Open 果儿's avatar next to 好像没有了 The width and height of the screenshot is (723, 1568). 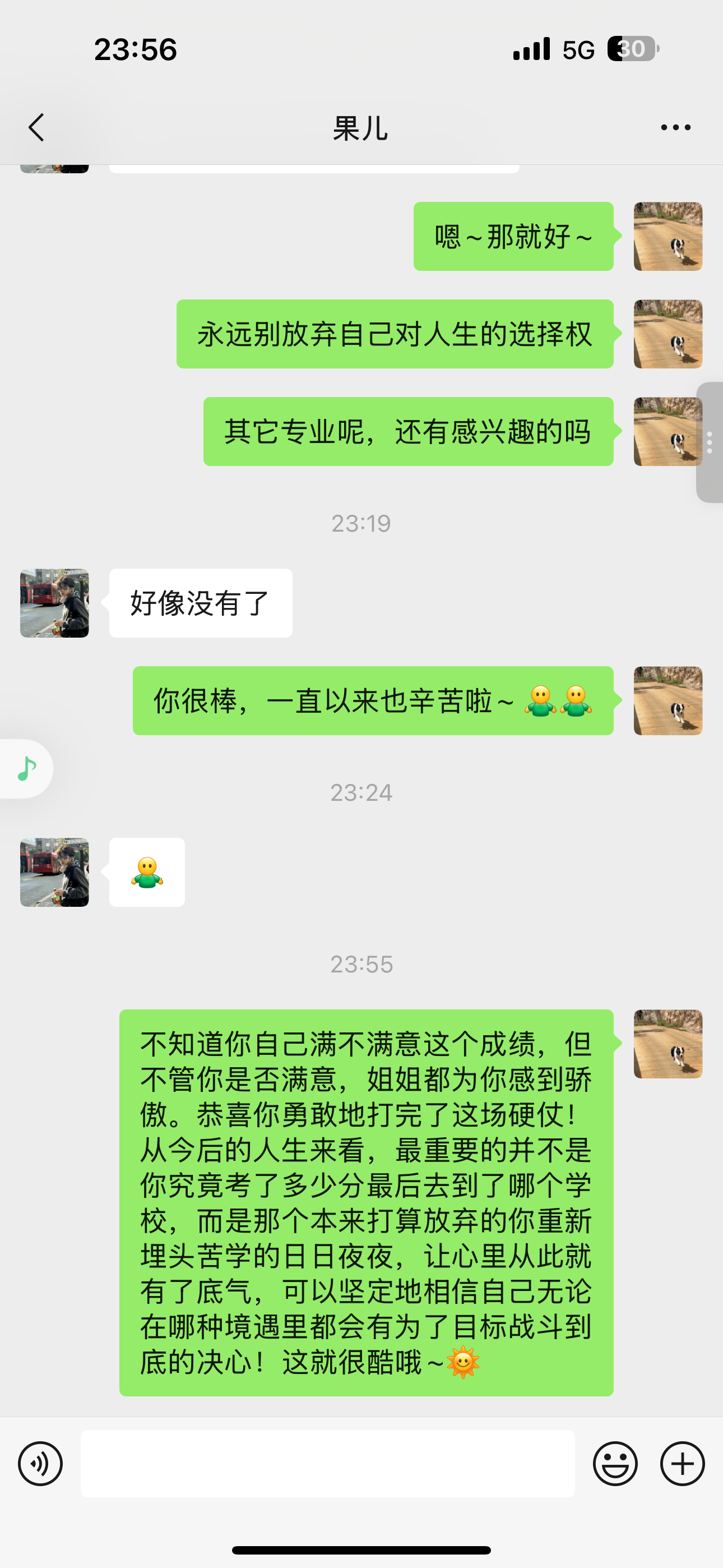click(x=55, y=603)
